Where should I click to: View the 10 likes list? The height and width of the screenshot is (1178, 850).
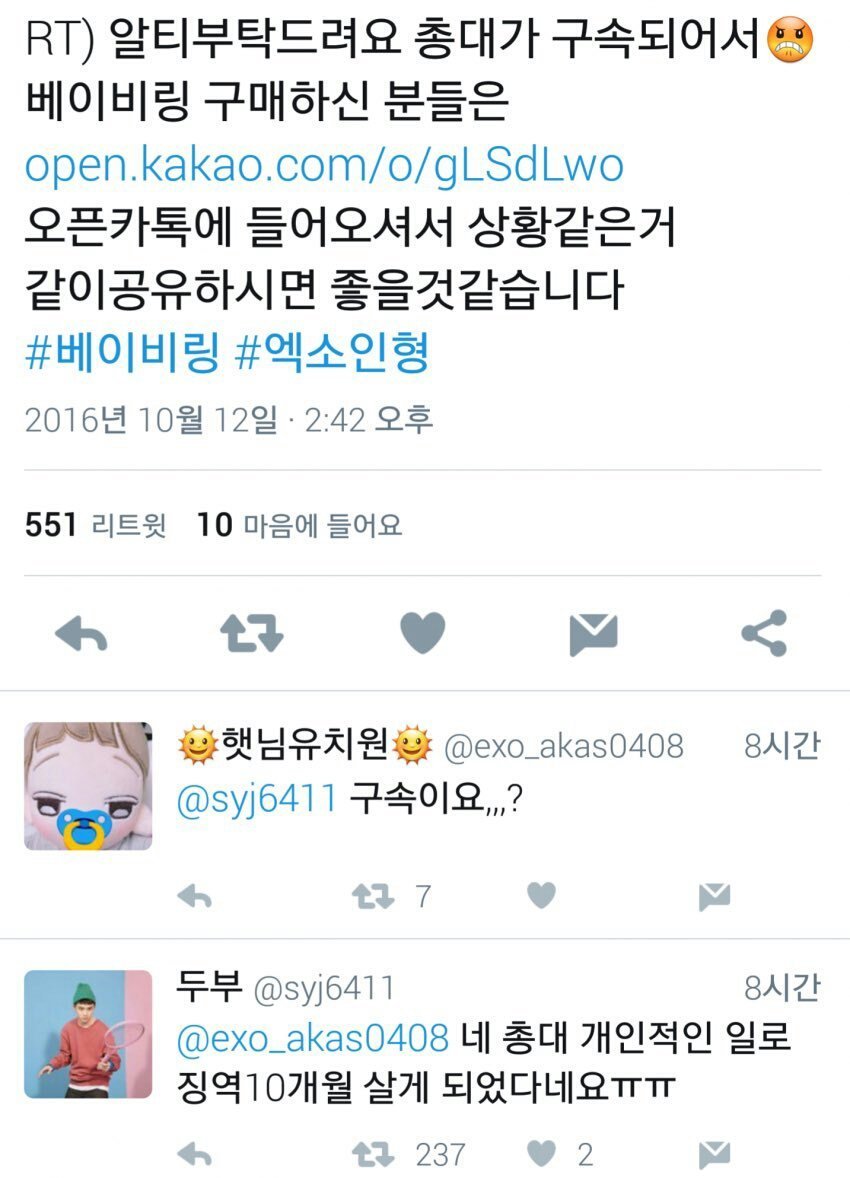click(x=299, y=524)
